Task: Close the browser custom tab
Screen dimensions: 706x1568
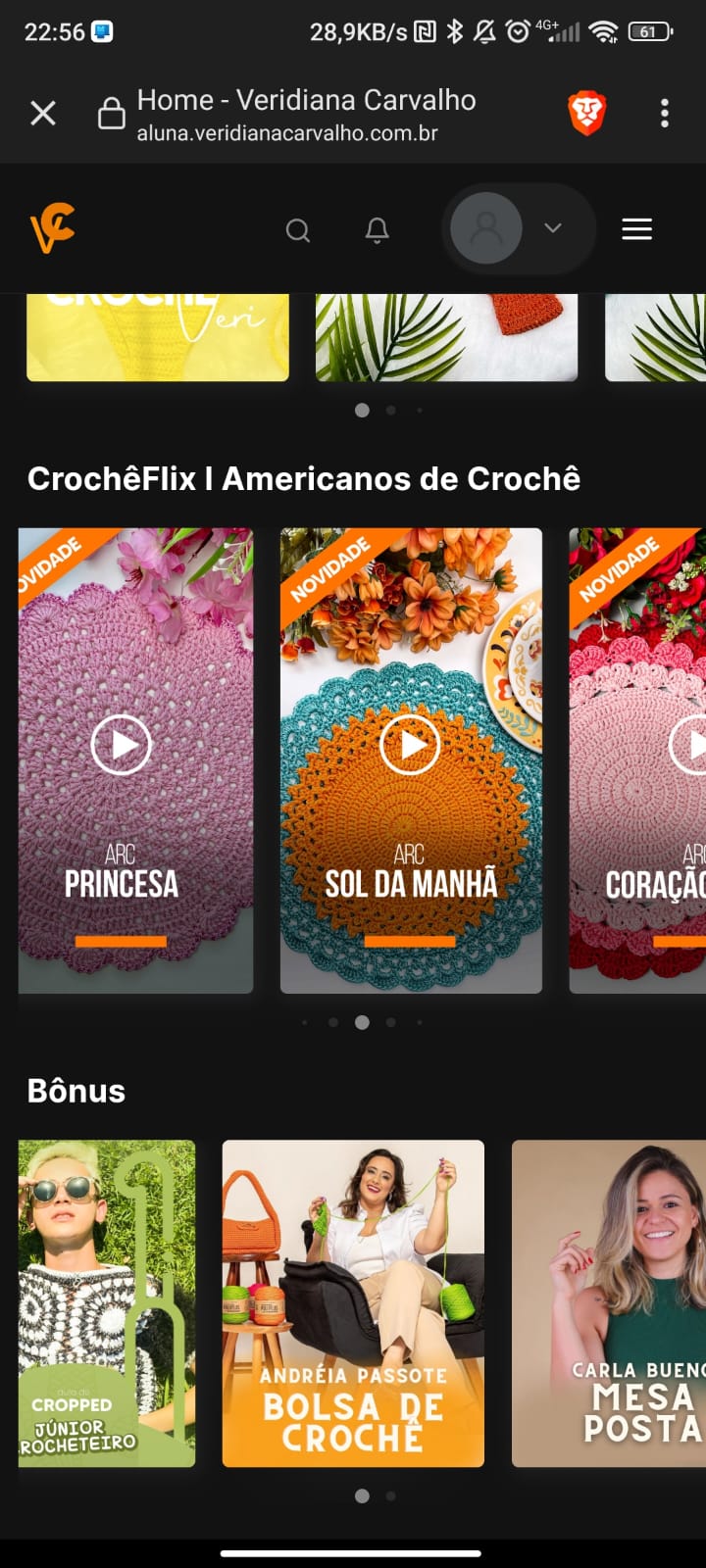Action: pos(43,114)
